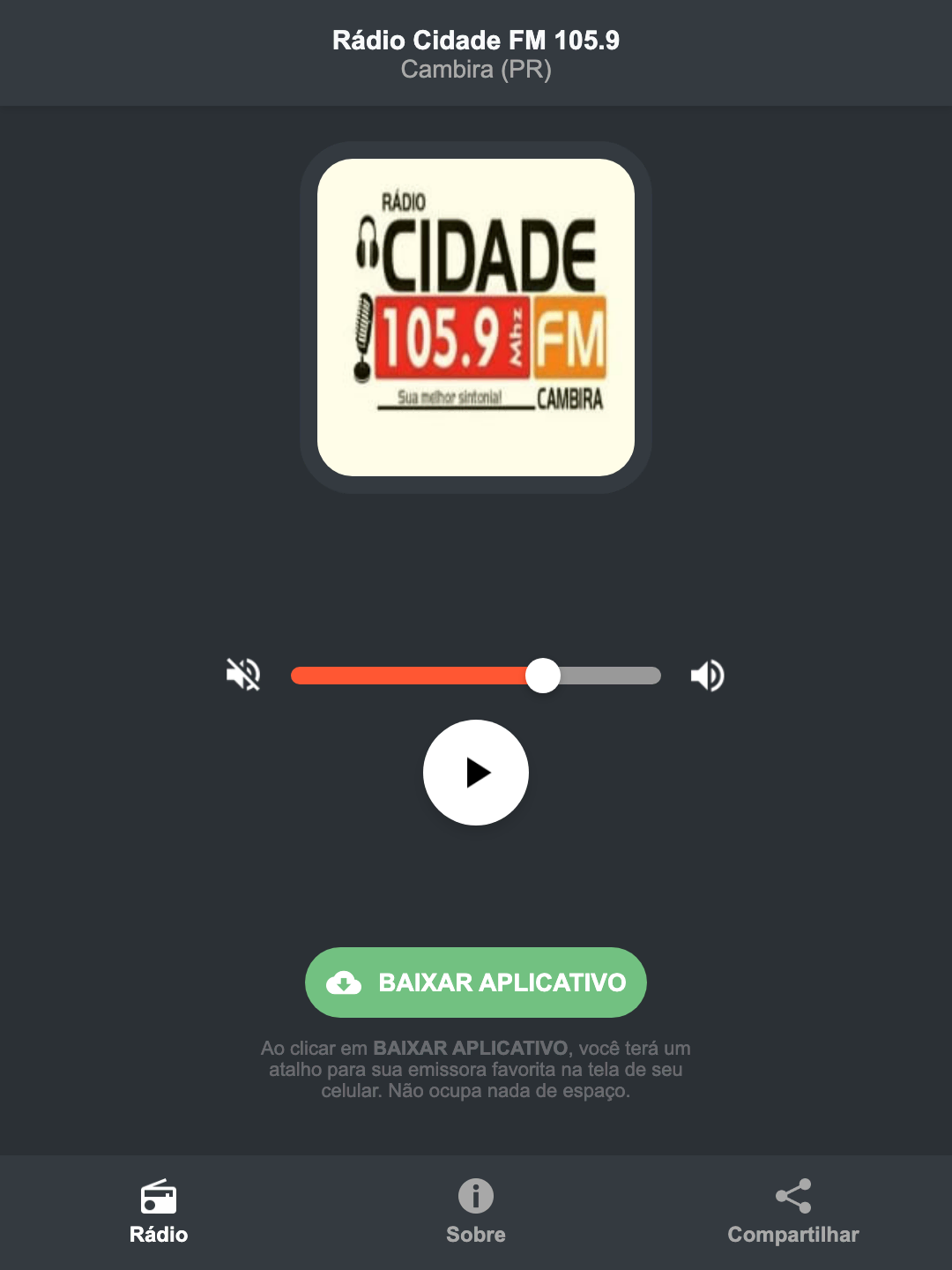Click BAIXAR APLICATIVO to download the app
The image size is (952, 1270).
coord(475,982)
